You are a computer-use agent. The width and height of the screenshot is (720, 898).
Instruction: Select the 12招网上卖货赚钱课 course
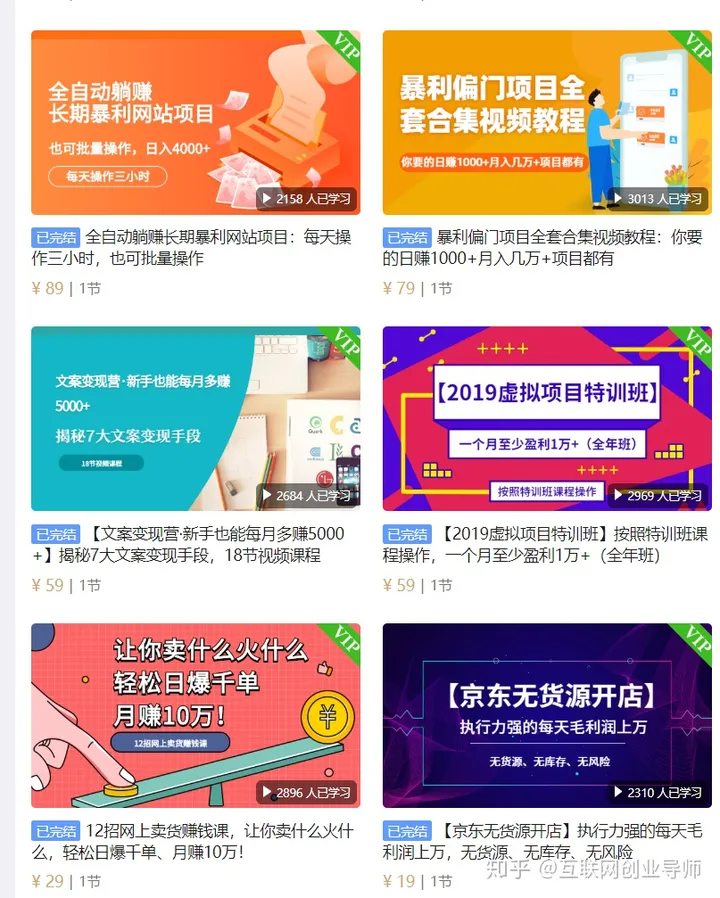coord(195,715)
